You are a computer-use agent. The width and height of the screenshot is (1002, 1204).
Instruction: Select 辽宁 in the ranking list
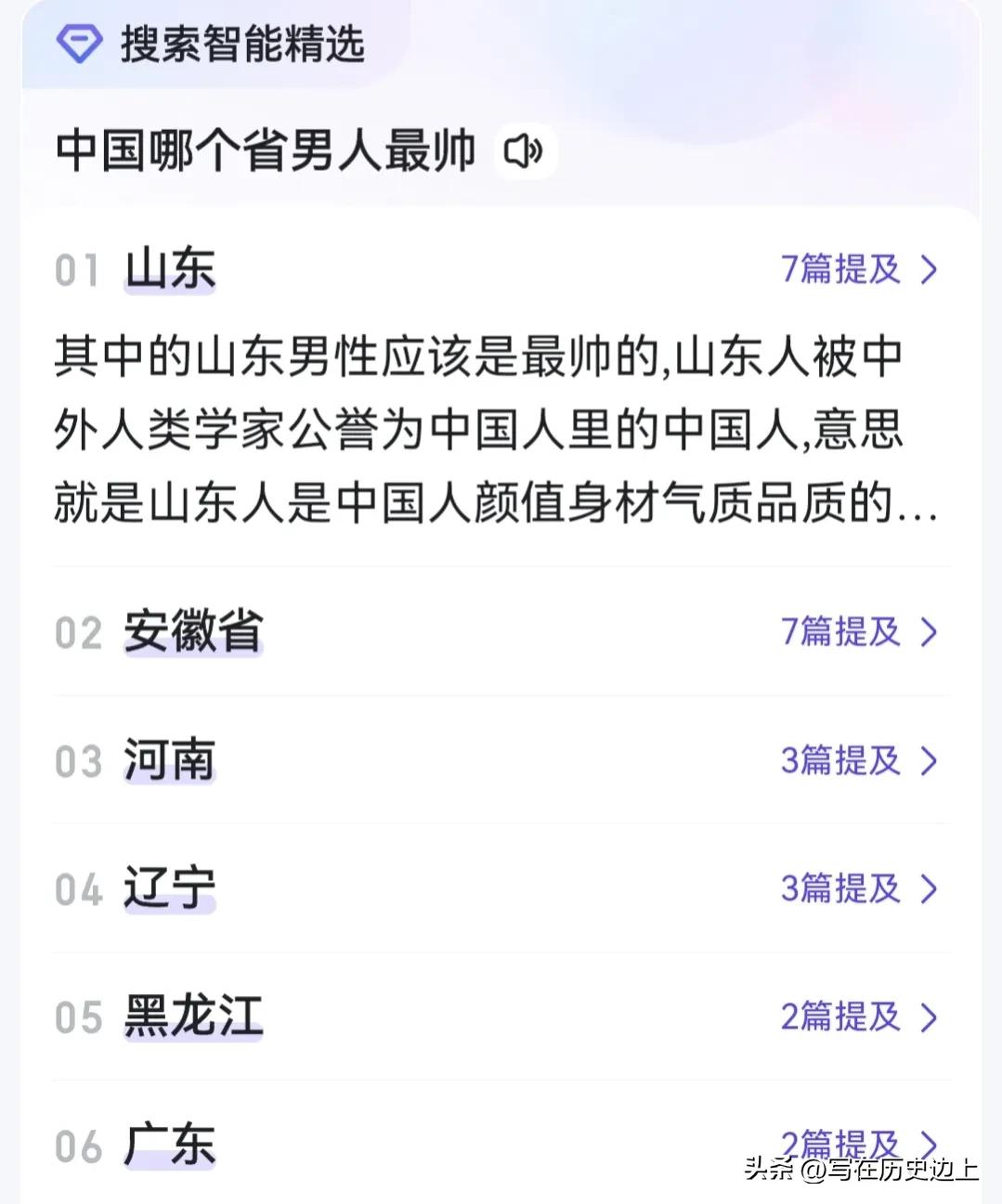click(x=170, y=889)
